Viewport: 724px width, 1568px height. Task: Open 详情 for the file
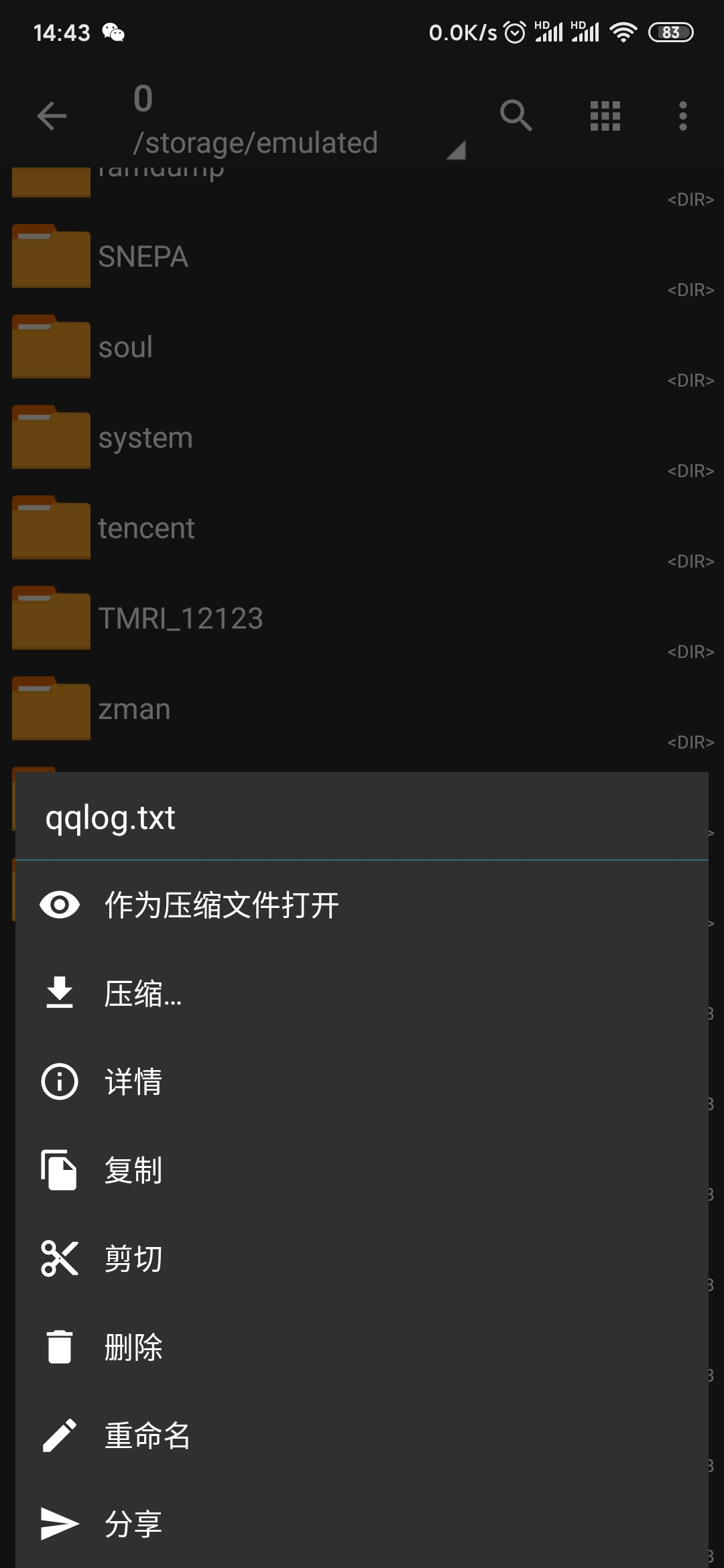362,1082
